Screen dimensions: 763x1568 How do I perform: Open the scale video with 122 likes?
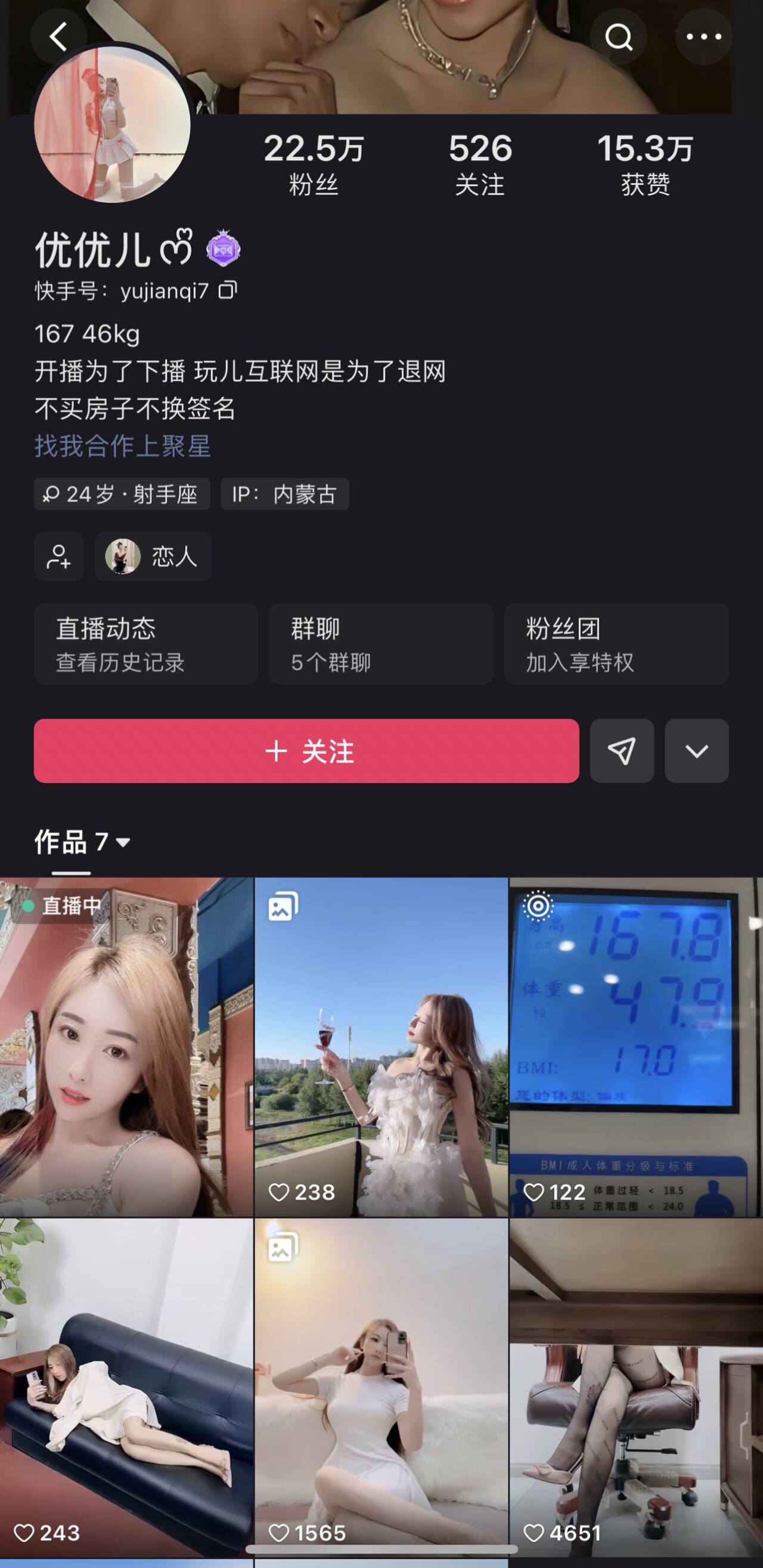[x=635, y=1047]
